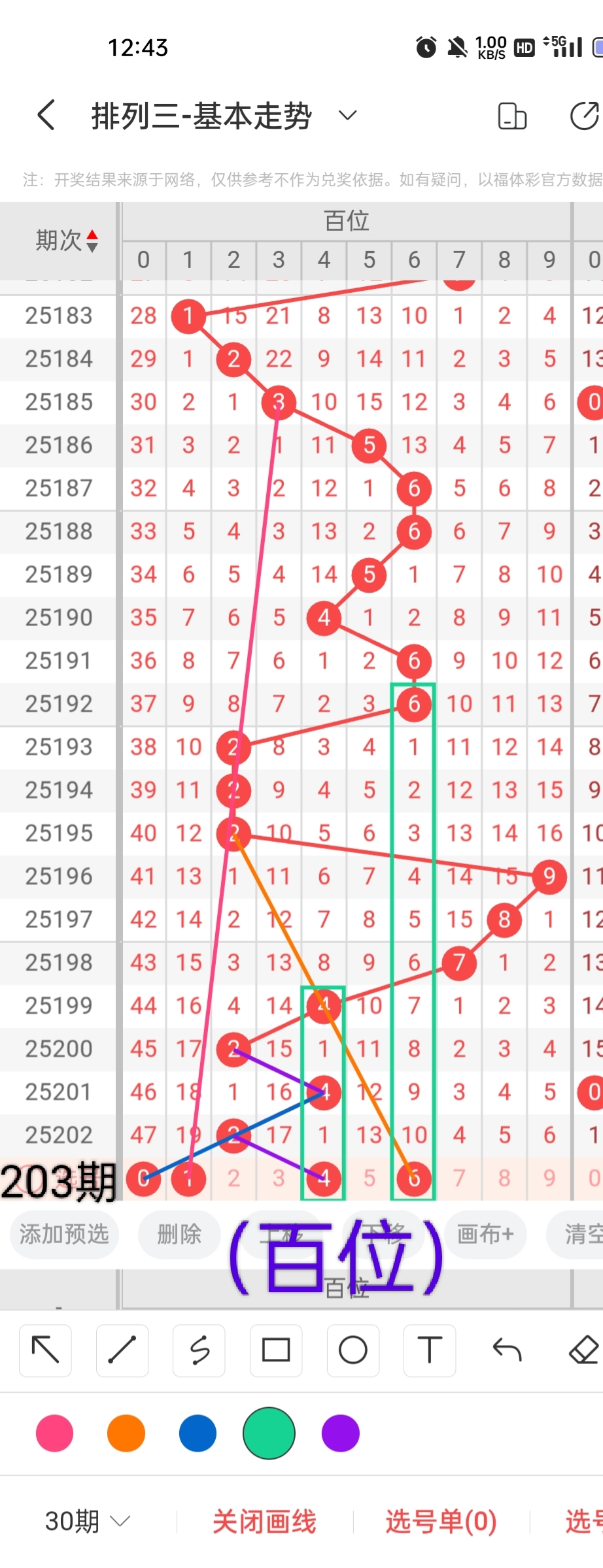The height and width of the screenshot is (1568, 603).
Task: Open the 30期 period count dropdown
Action: [88, 1522]
